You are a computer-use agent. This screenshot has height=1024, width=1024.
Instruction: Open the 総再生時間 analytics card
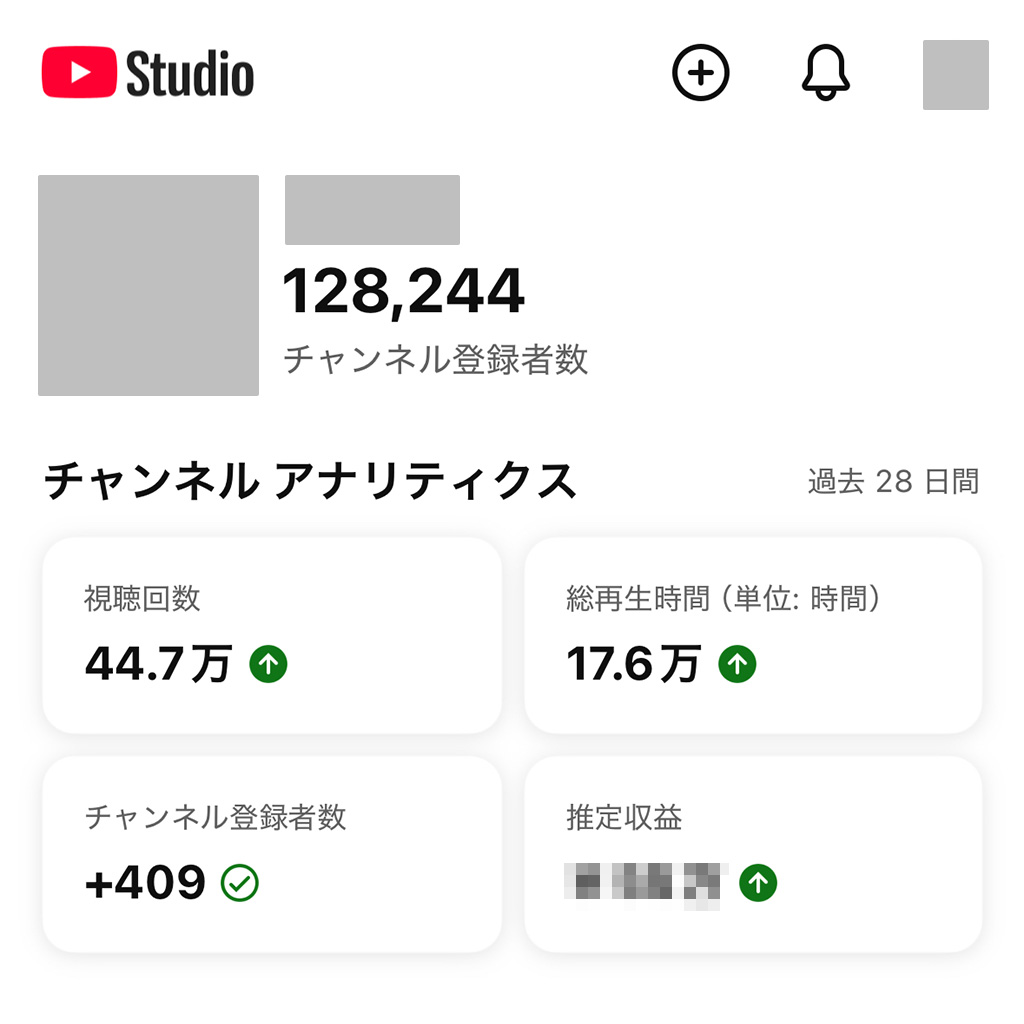[753, 635]
